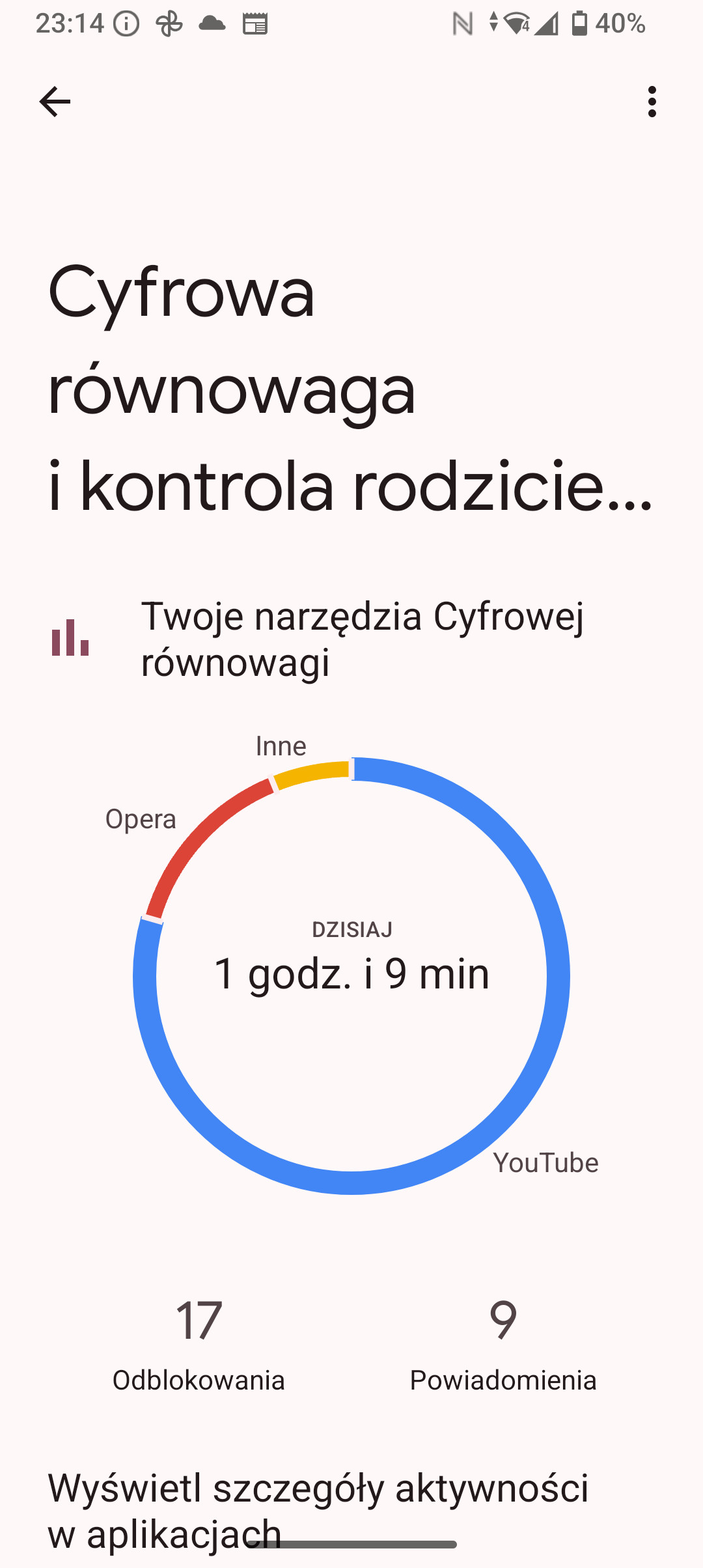The width and height of the screenshot is (703, 1568).
Task: Open the three-dot overflow menu
Action: 652,102
